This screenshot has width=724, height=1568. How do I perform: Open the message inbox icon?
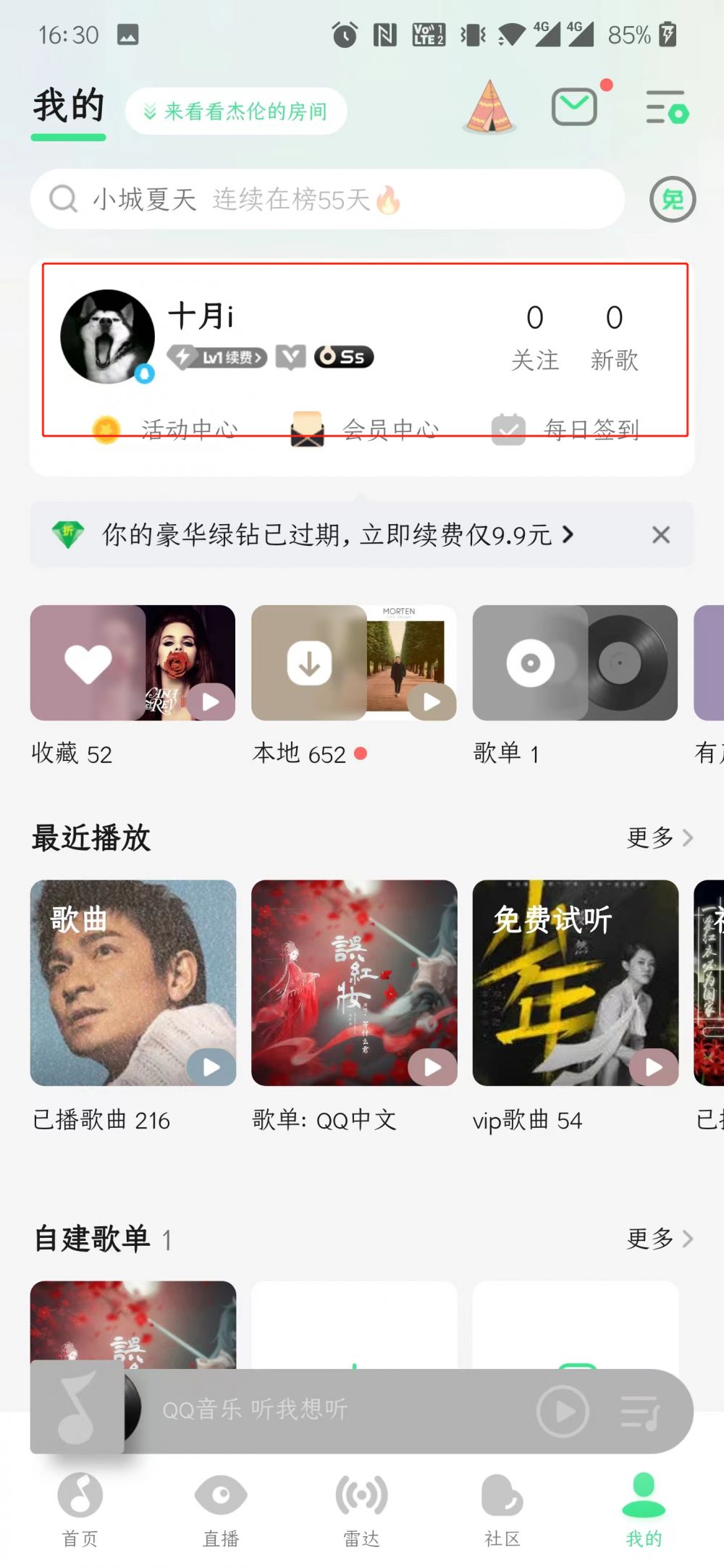click(573, 106)
